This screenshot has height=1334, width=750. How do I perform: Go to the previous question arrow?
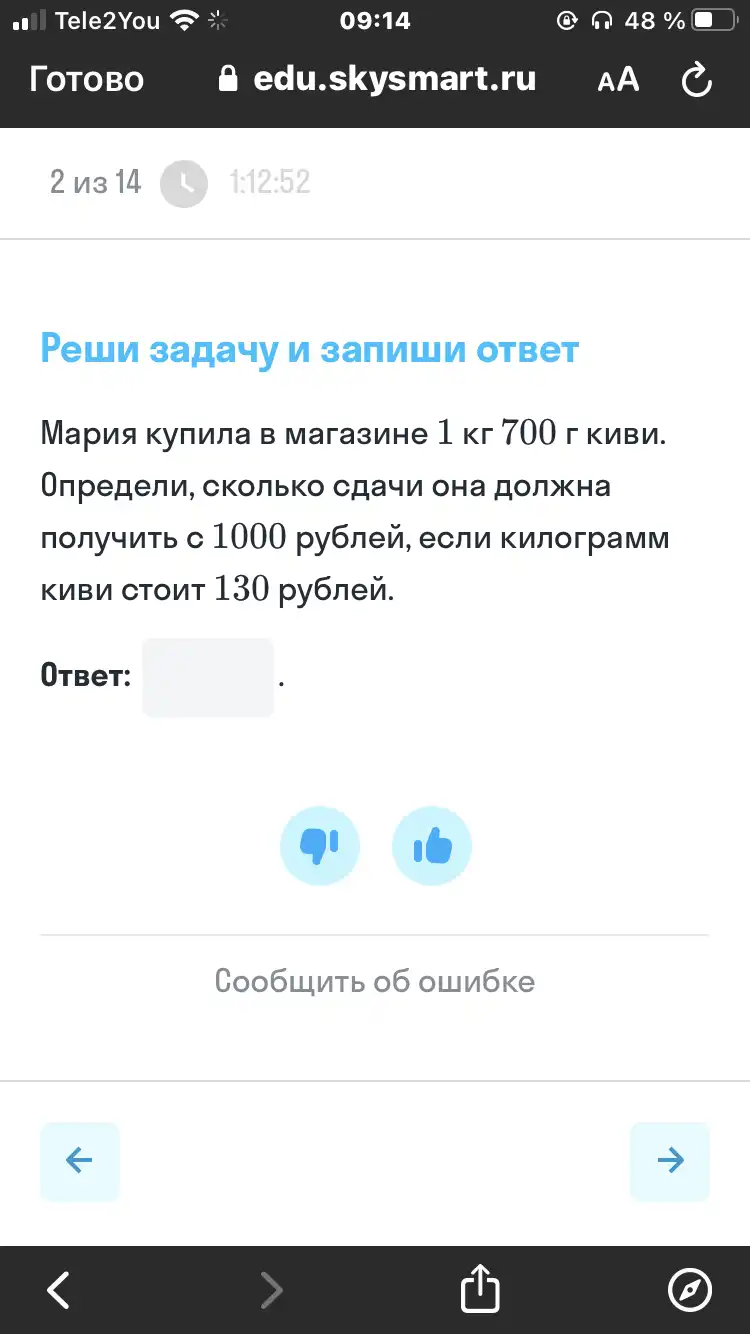(x=79, y=1161)
